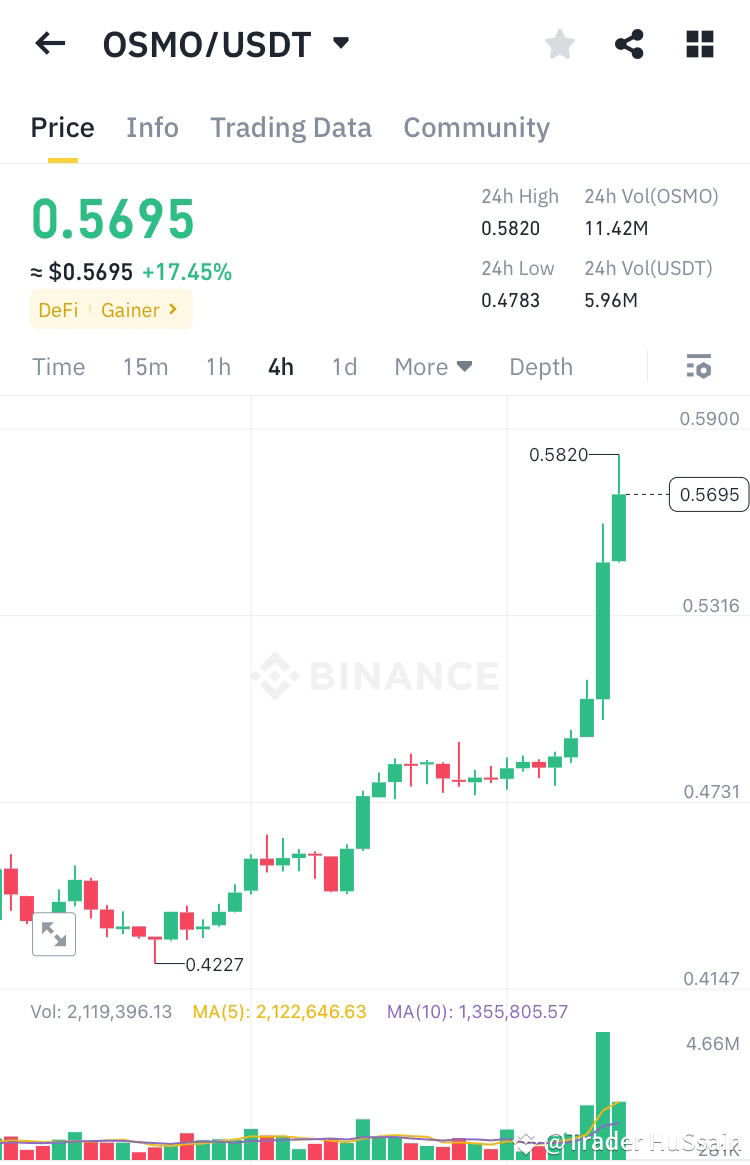750x1165 pixels.
Task: Click the Info tab link
Action: pyautogui.click(x=152, y=127)
